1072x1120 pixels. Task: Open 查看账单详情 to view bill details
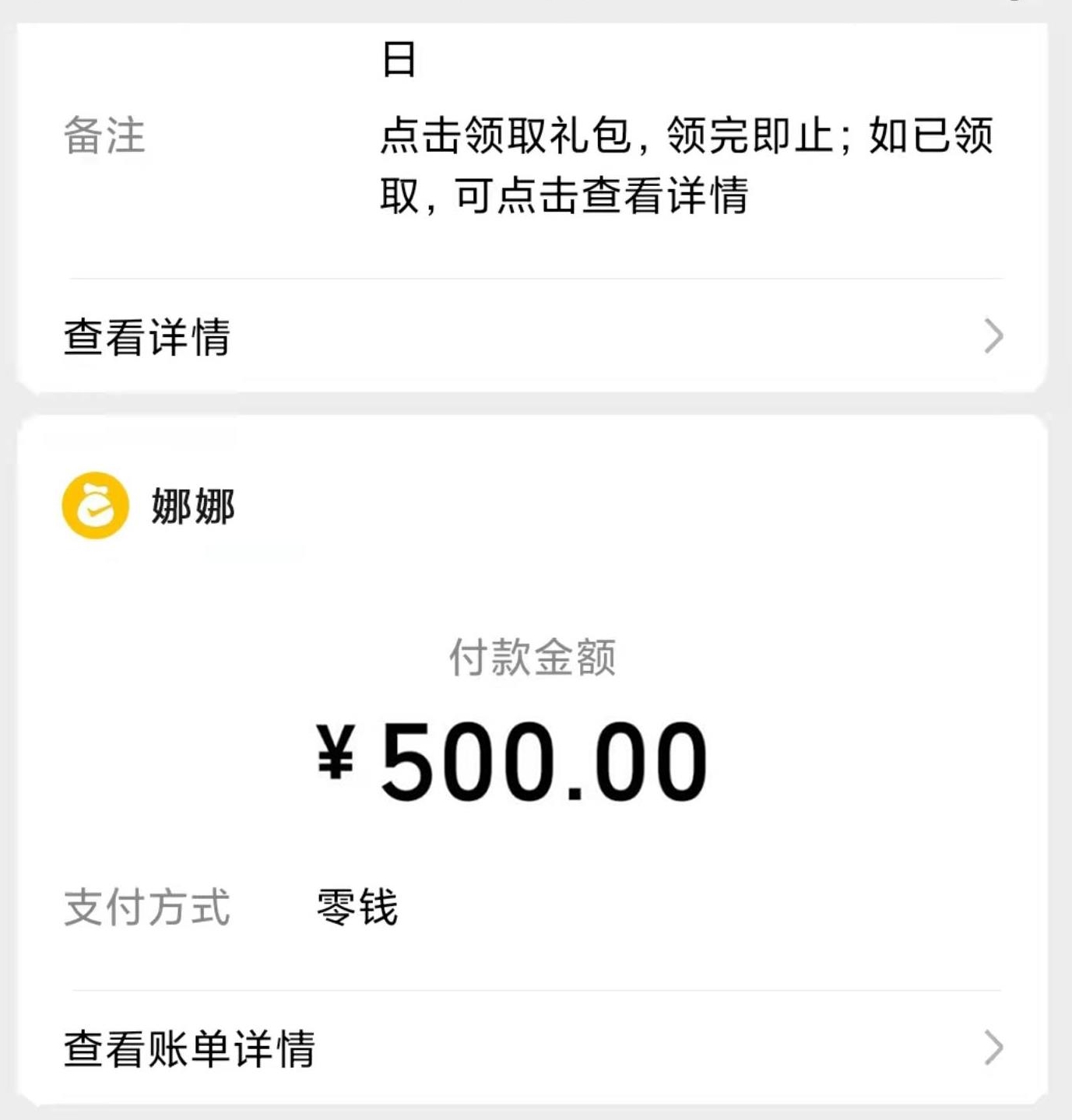point(191,1050)
